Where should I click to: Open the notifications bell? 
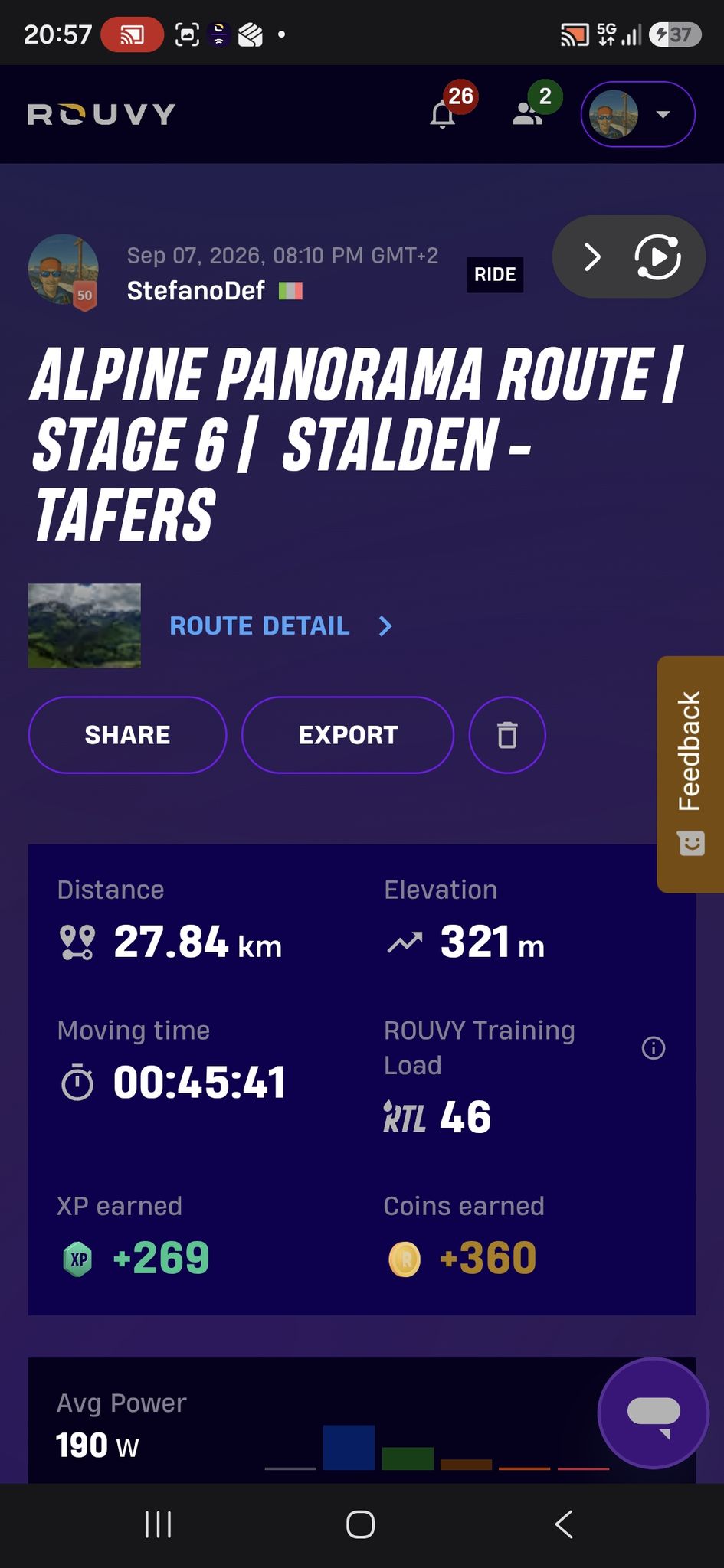pyautogui.click(x=443, y=114)
